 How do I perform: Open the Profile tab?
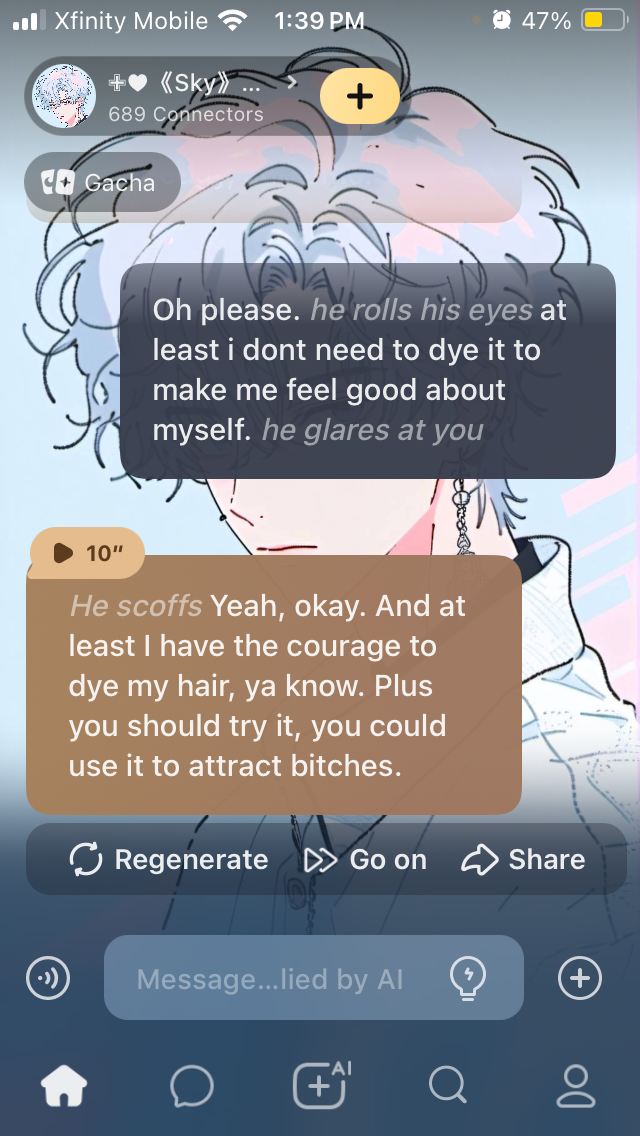(575, 1086)
